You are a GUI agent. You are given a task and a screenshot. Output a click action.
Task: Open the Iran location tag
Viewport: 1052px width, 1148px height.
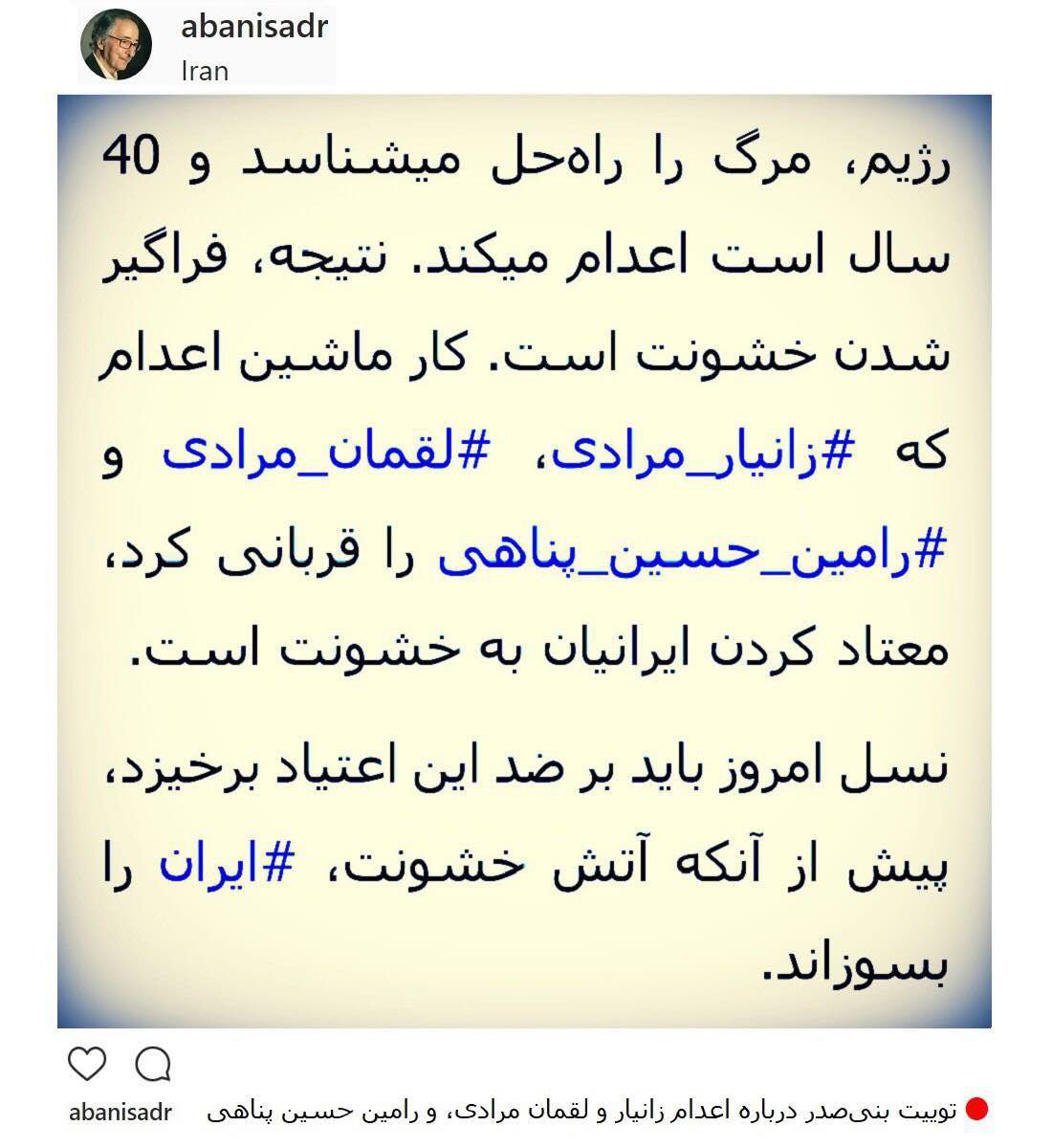coord(204,71)
